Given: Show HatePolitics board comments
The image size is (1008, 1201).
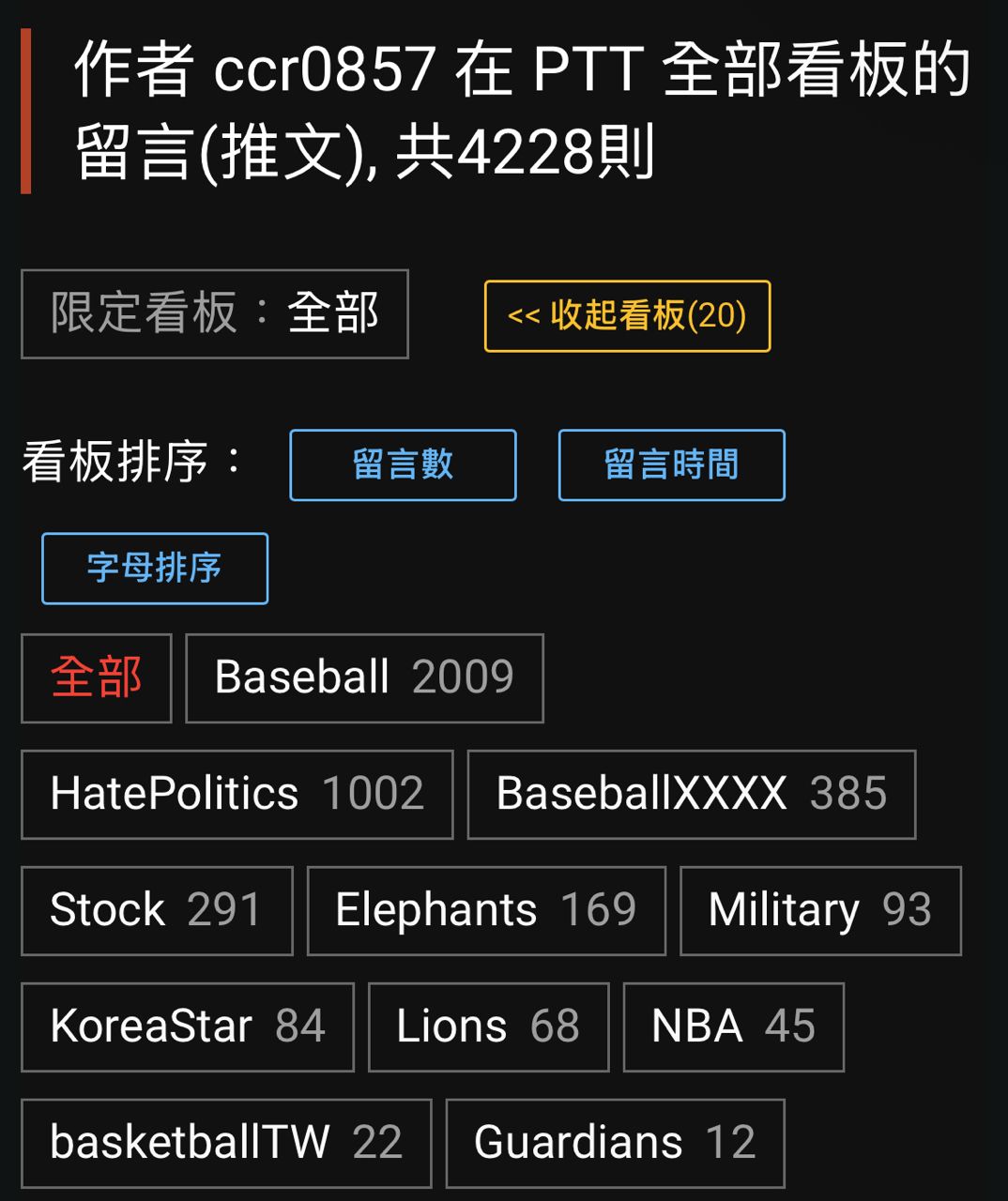Looking at the screenshot, I should [x=237, y=795].
